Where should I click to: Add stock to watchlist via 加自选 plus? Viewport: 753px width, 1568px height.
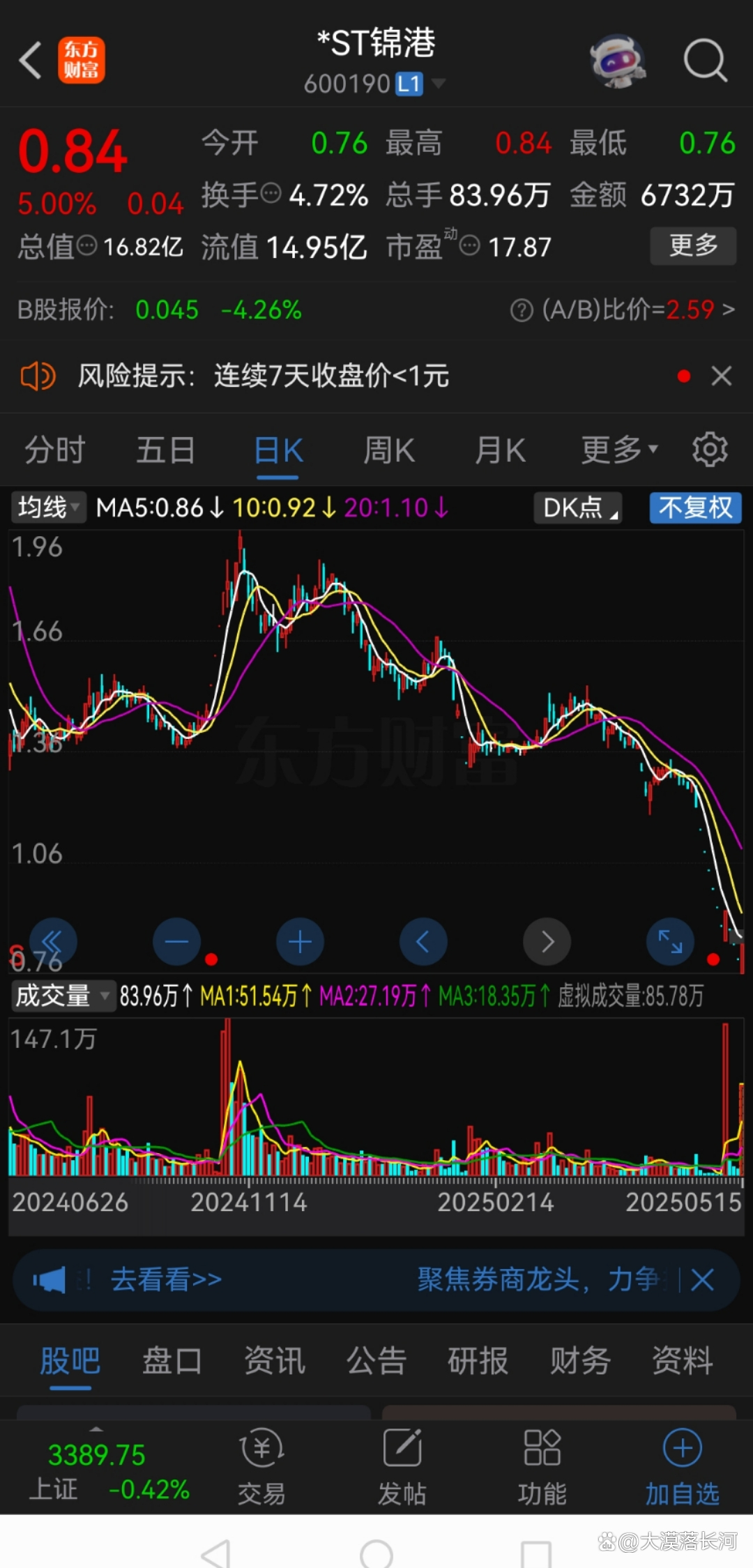click(682, 1468)
